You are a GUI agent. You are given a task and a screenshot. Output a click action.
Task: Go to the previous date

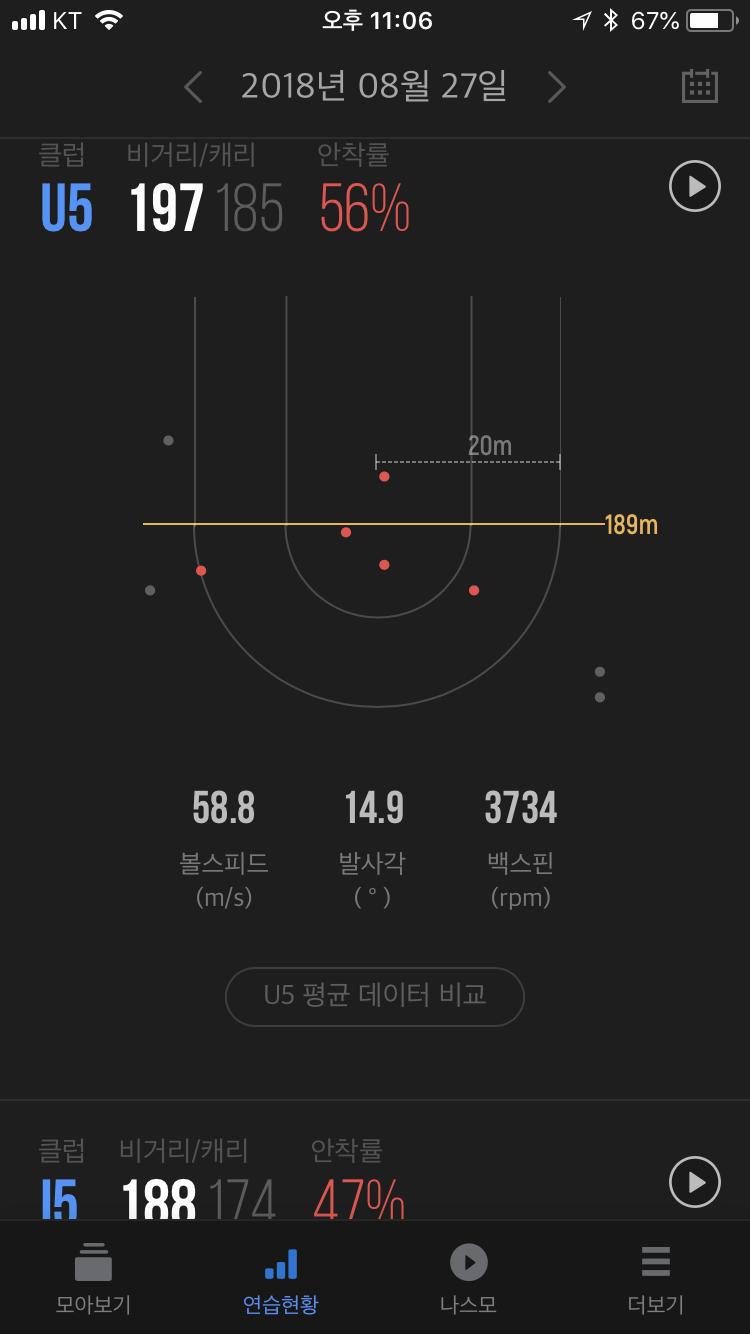point(194,88)
